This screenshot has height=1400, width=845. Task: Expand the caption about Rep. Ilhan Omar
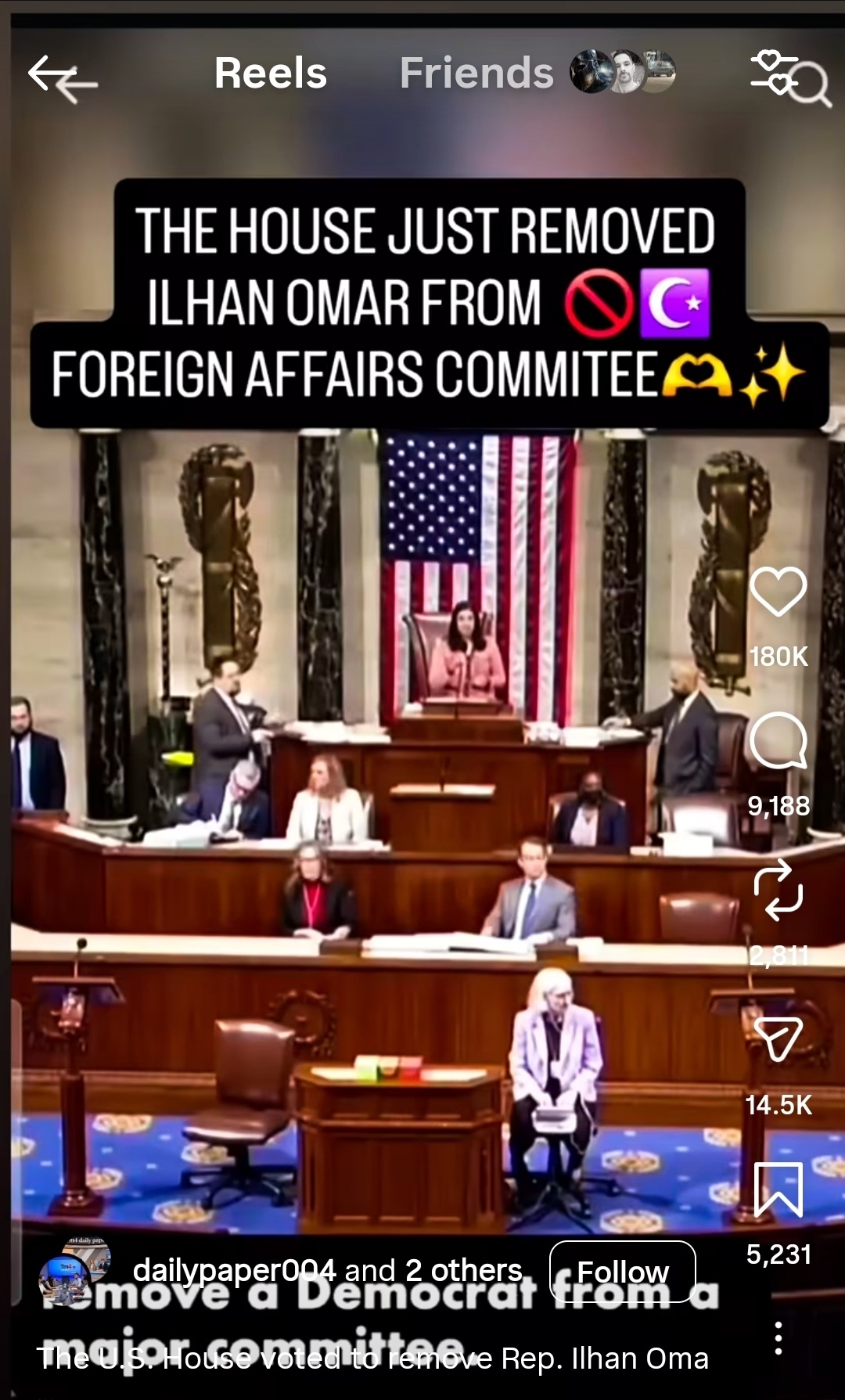point(372,1359)
